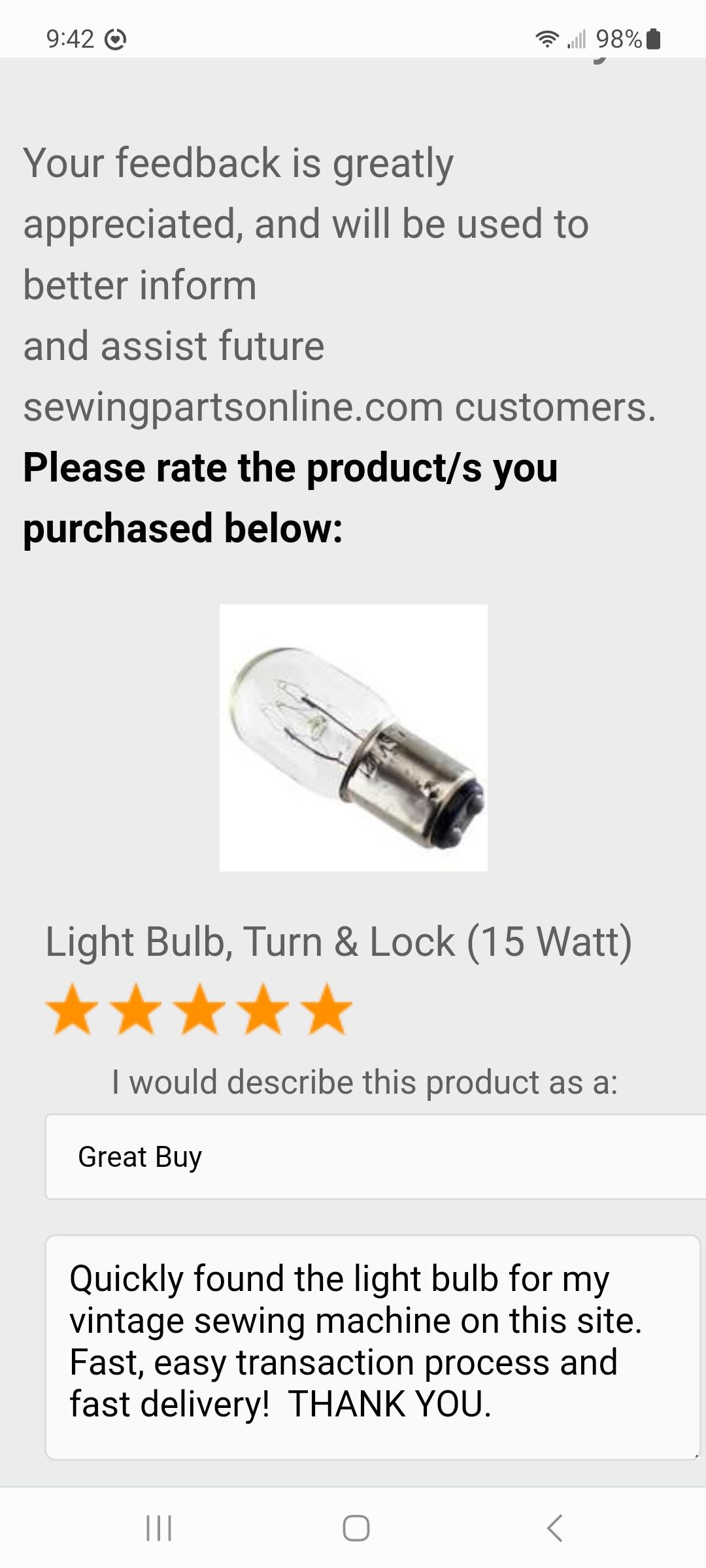706x1568 pixels.
Task: Open recent apps from navigation bar
Action: [x=159, y=1528]
